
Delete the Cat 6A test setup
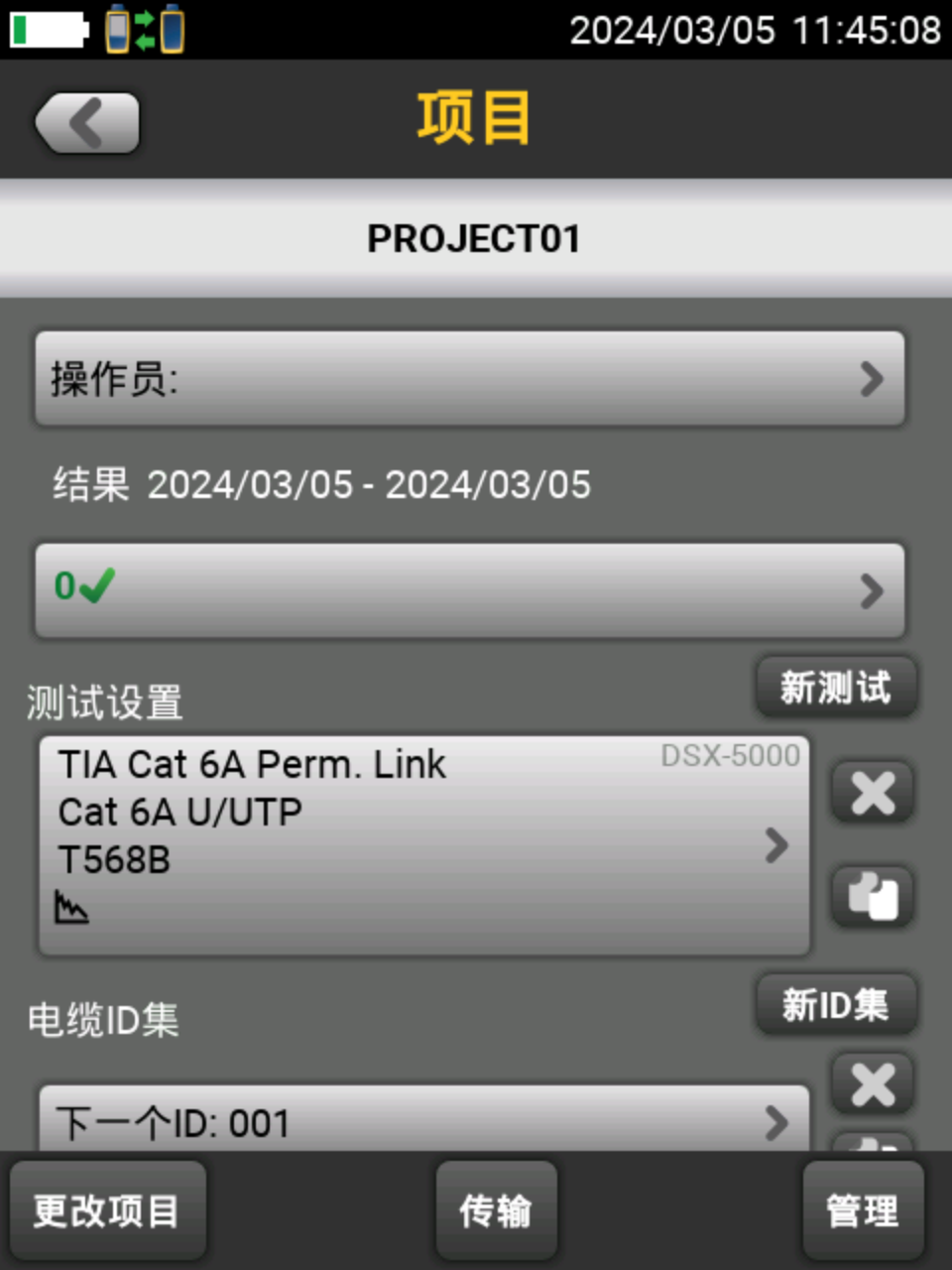[872, 793]
